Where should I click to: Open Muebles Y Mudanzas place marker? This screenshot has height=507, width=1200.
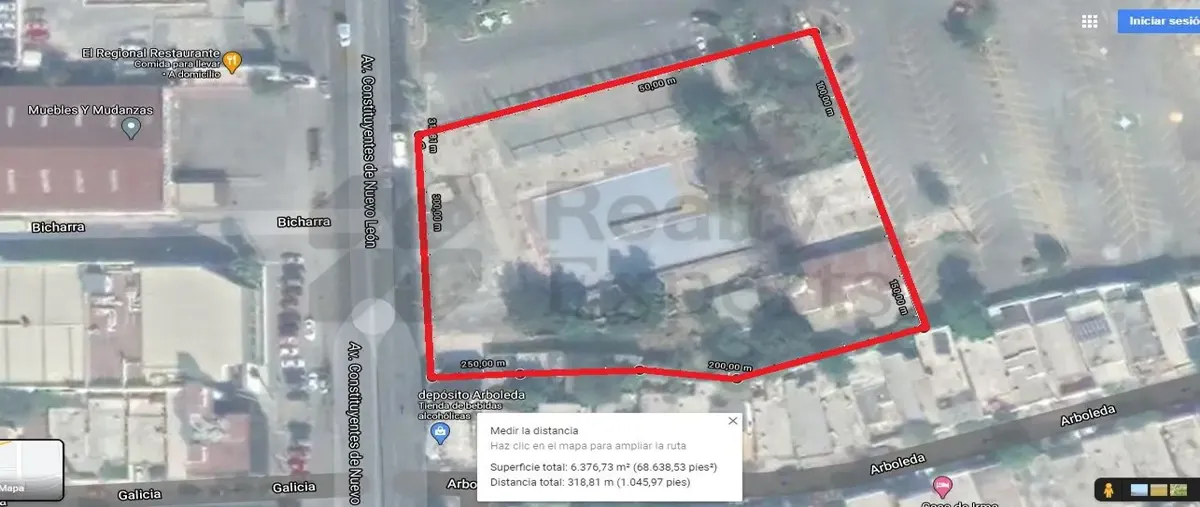coord(131,128)
